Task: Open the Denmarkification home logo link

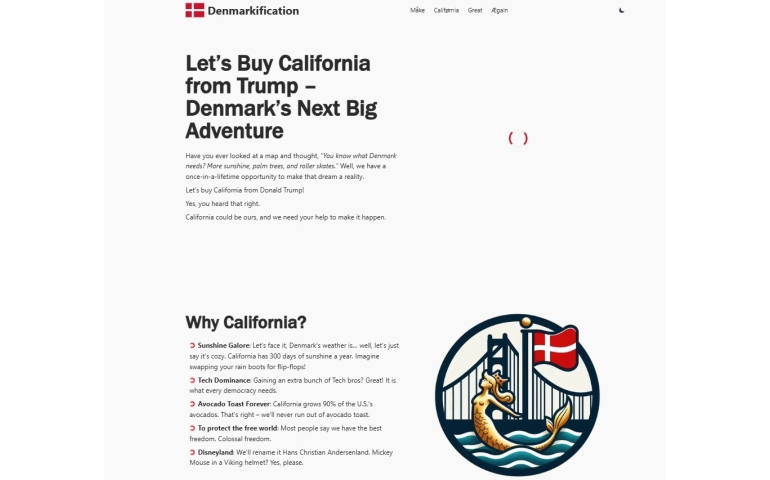Action: tap(242, 10)
